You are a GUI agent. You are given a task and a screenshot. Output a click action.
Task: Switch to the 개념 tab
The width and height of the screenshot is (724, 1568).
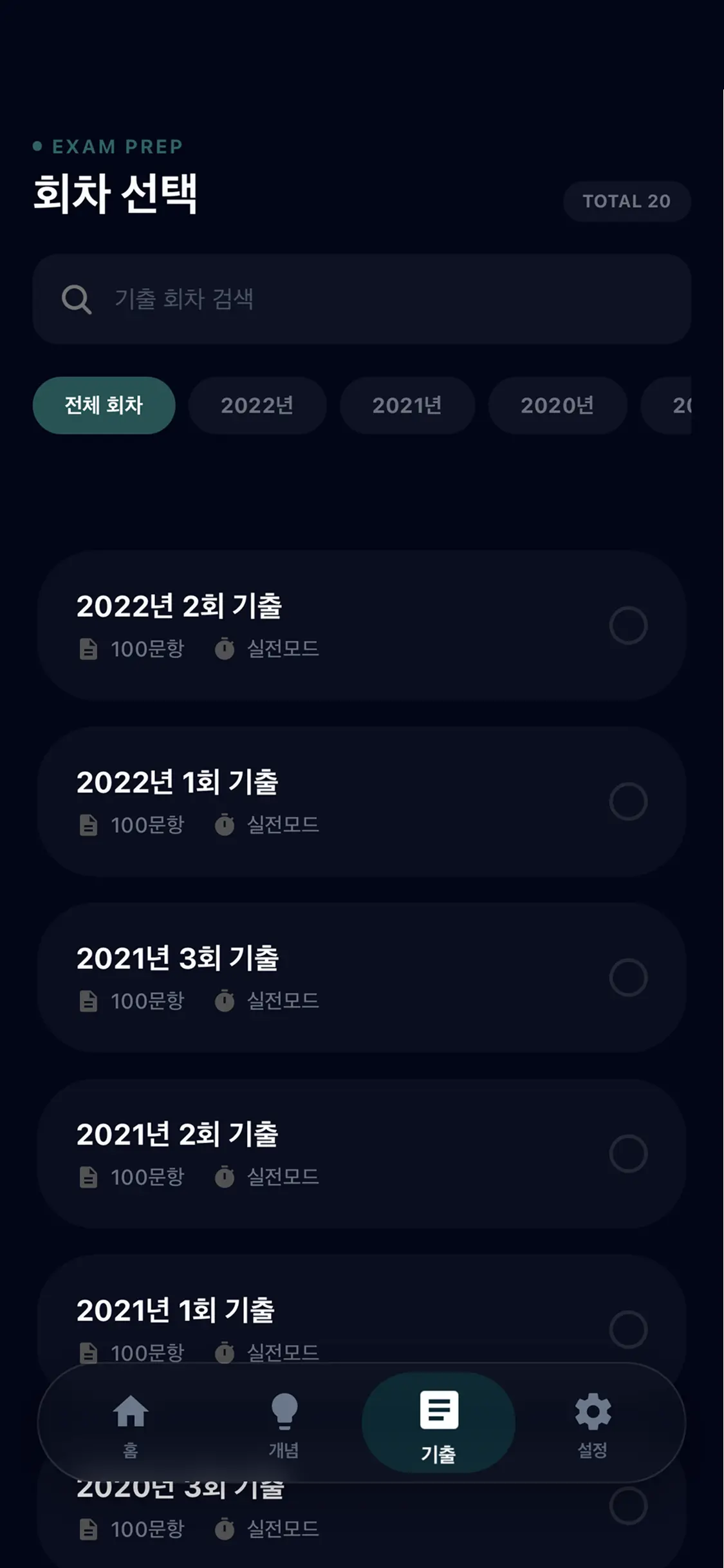click(x=284, y=1424)
